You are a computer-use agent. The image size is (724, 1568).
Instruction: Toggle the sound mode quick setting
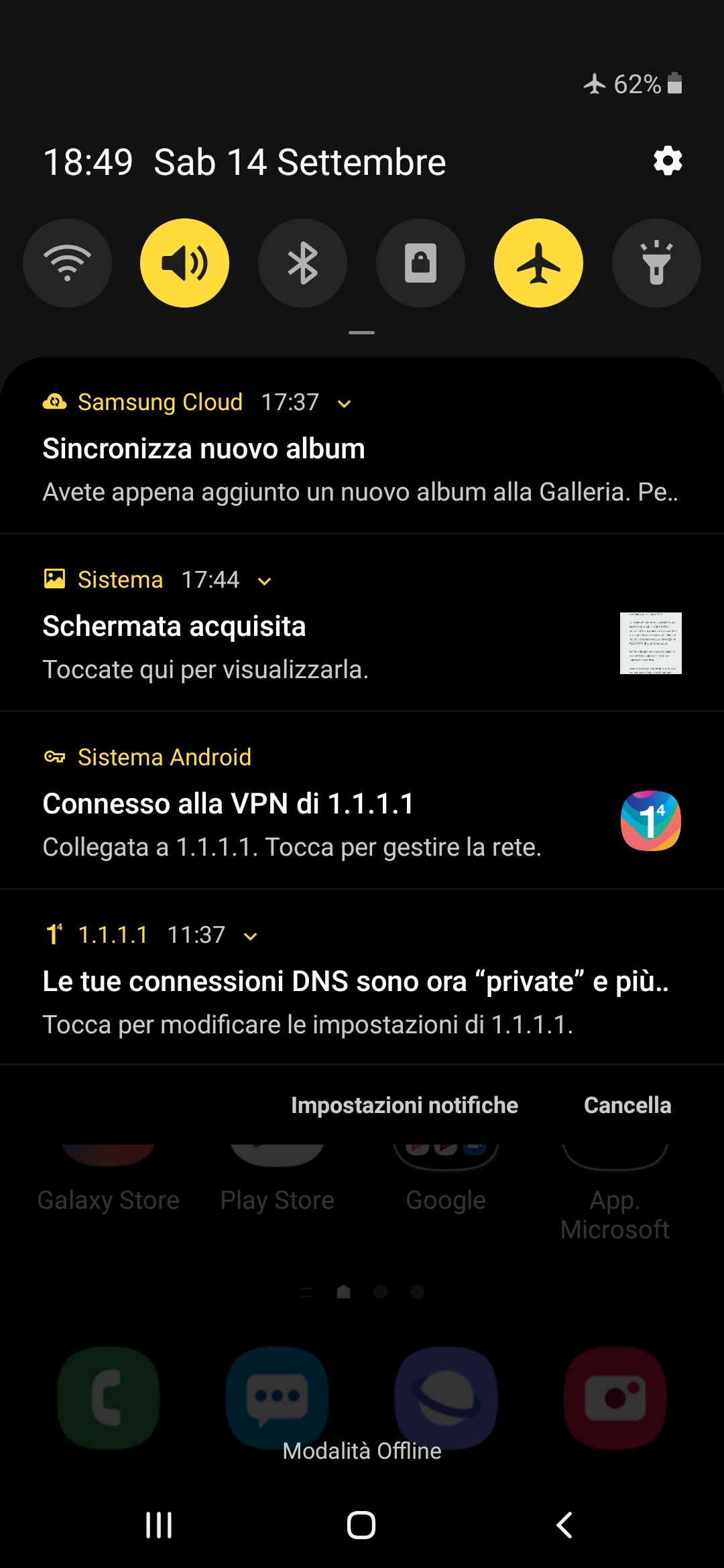pyautogui.click(x=184, y=263)
